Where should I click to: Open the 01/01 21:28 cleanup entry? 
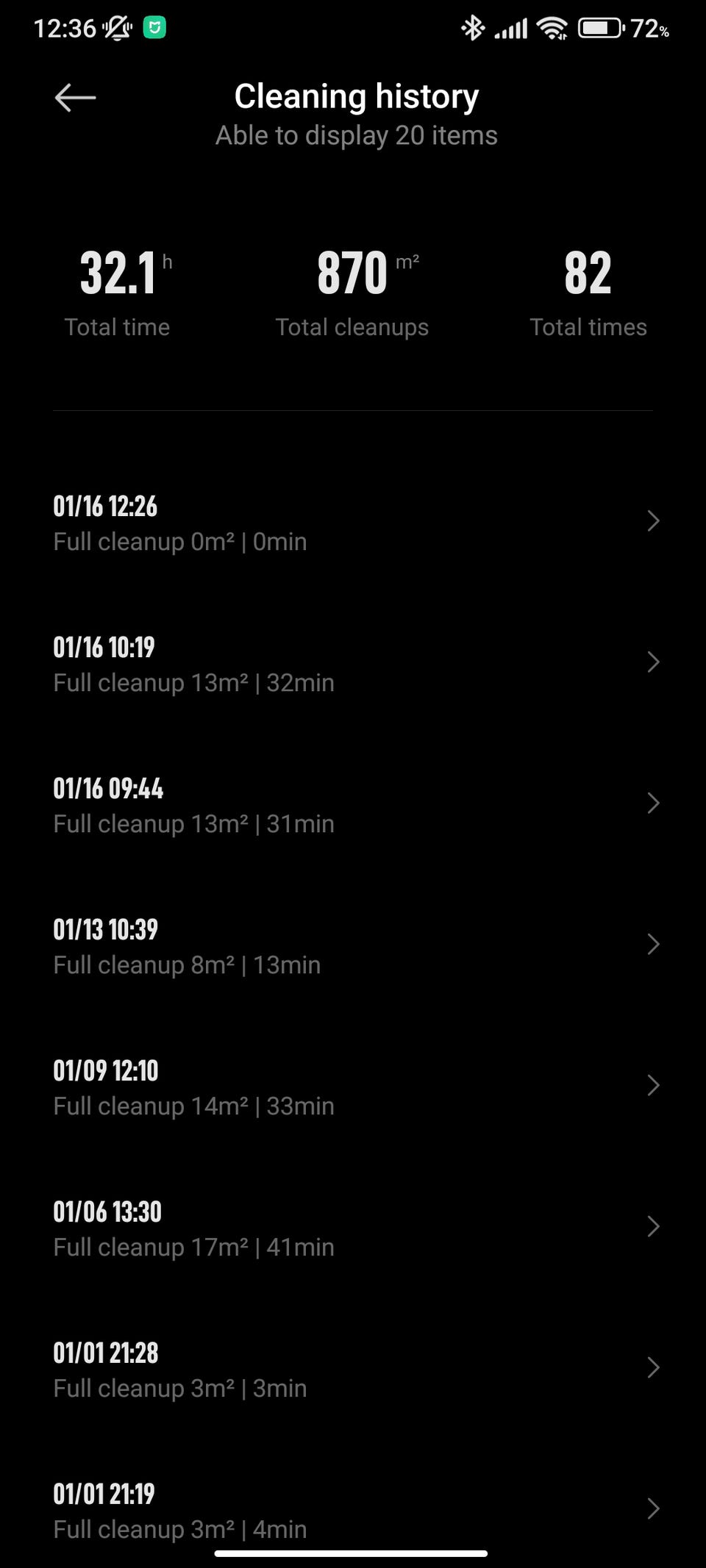click(x=353, y=1369)
